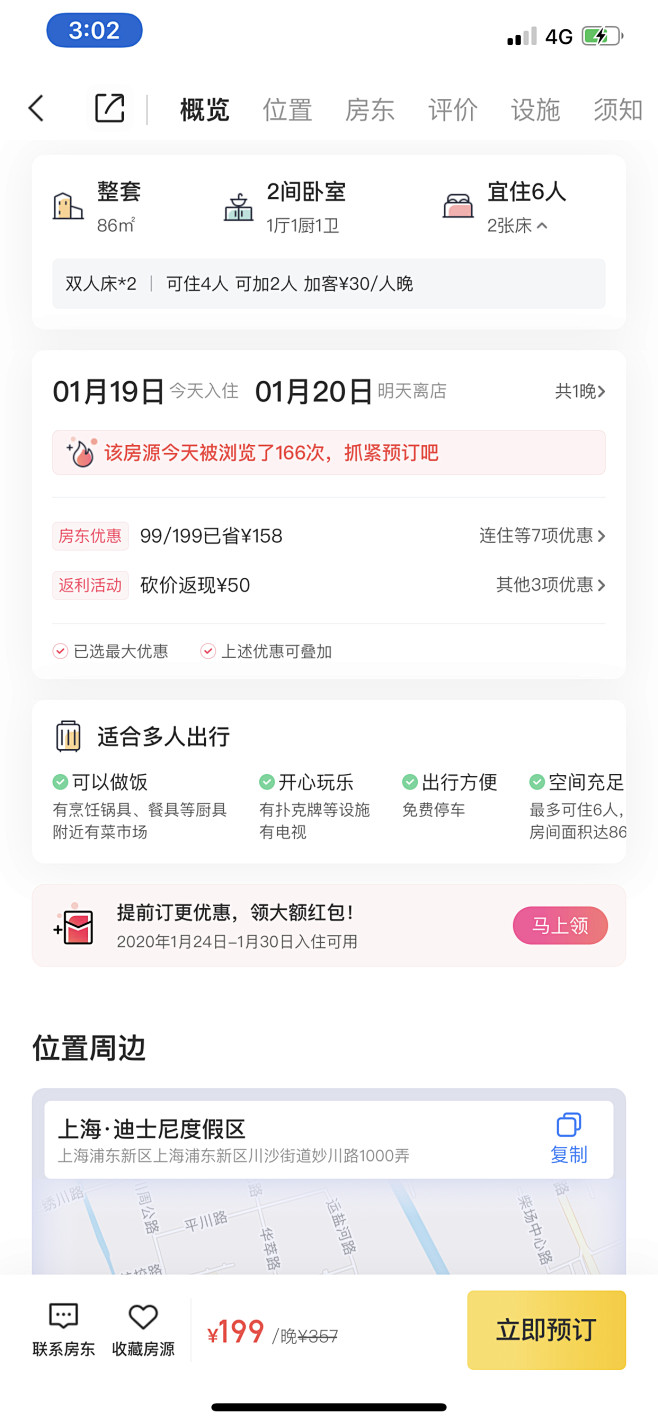
Task: Claim the red packet with 马上领
Action: tap(560, 926)
